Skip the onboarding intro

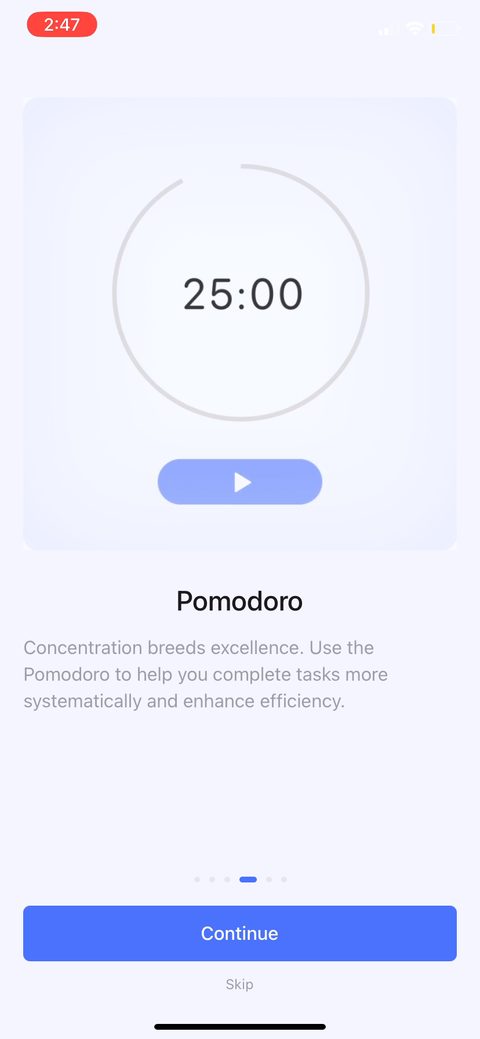(239, 984)
